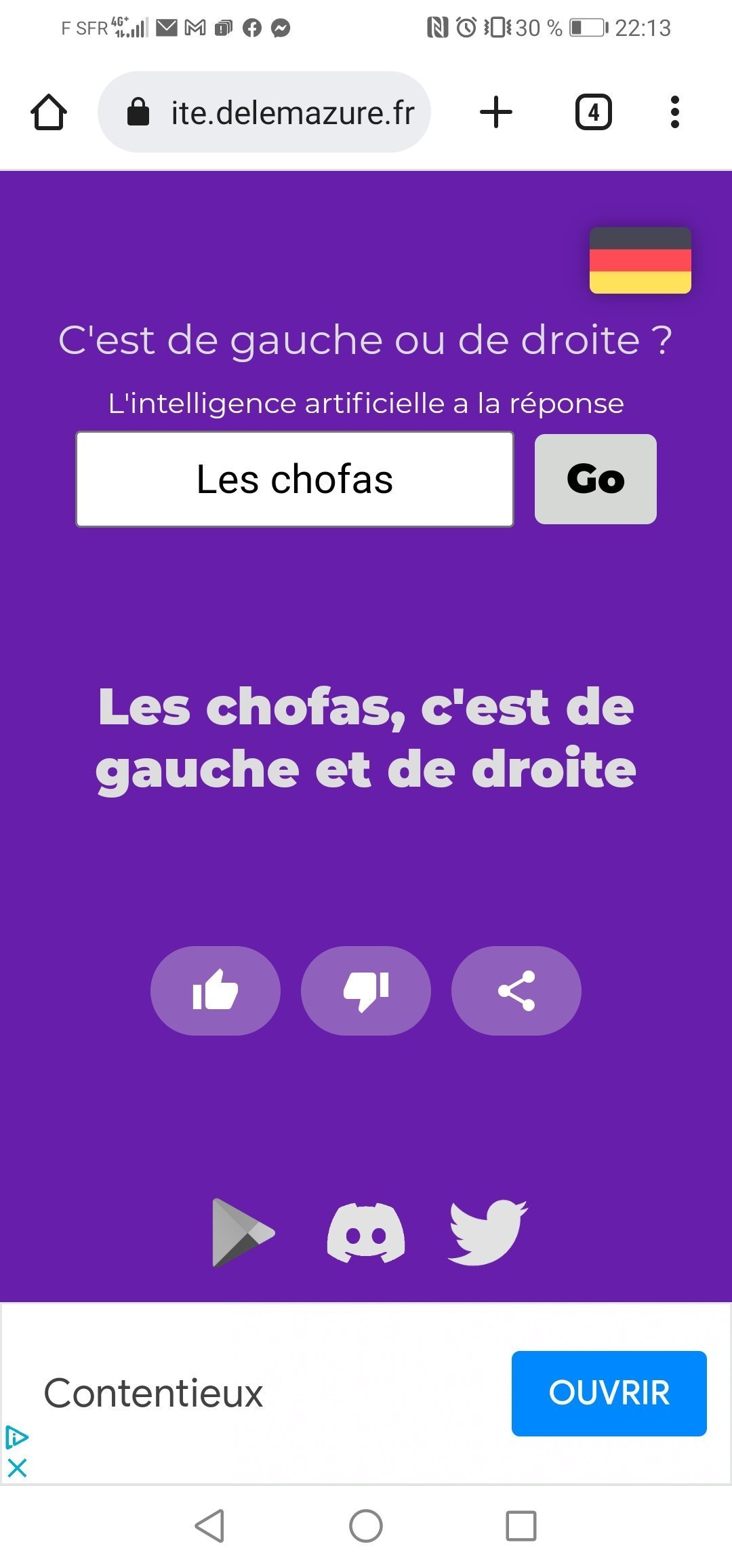732x1568 pixels.
Task: Open a new browser tab
Action: click(x=496, y=112)
